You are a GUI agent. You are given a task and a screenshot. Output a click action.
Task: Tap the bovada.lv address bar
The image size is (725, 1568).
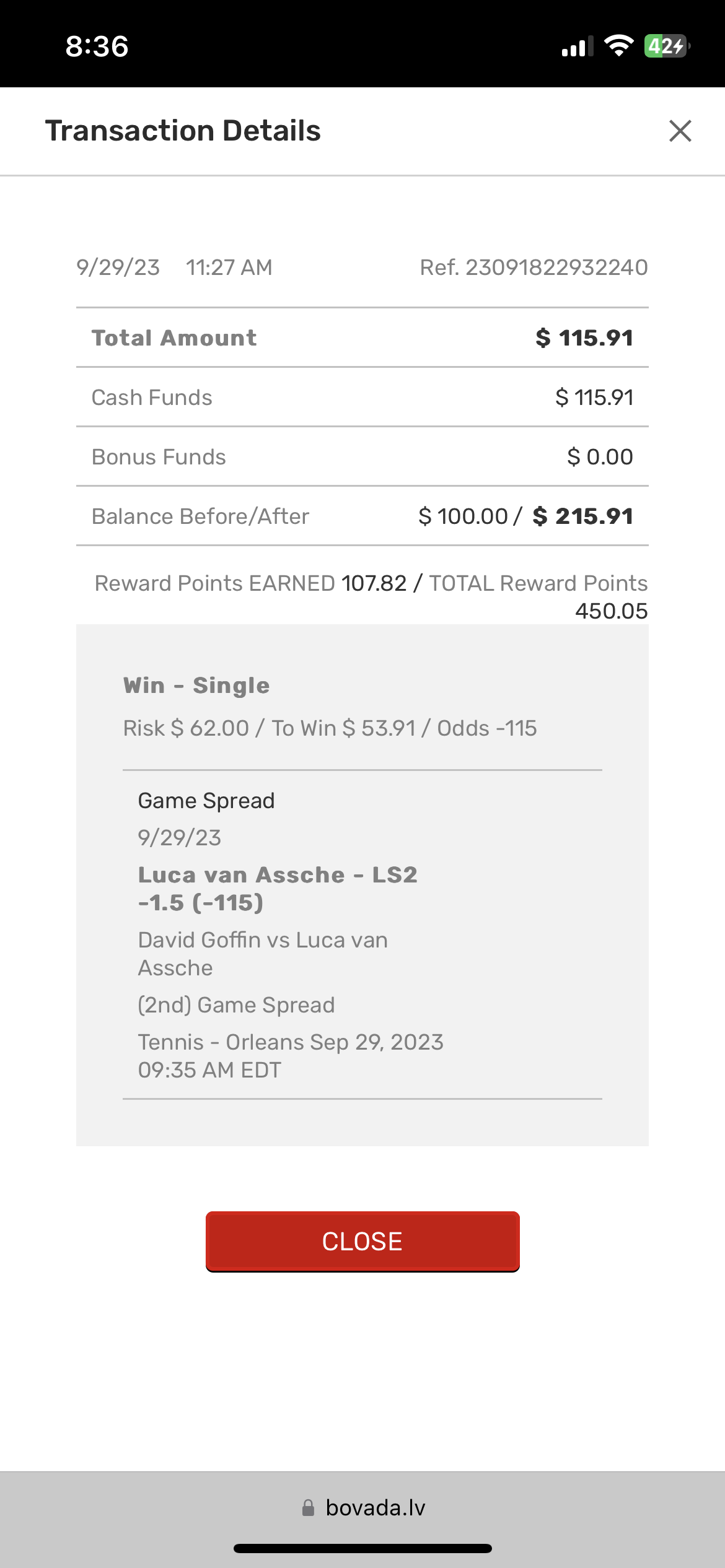pos(364,1507)
